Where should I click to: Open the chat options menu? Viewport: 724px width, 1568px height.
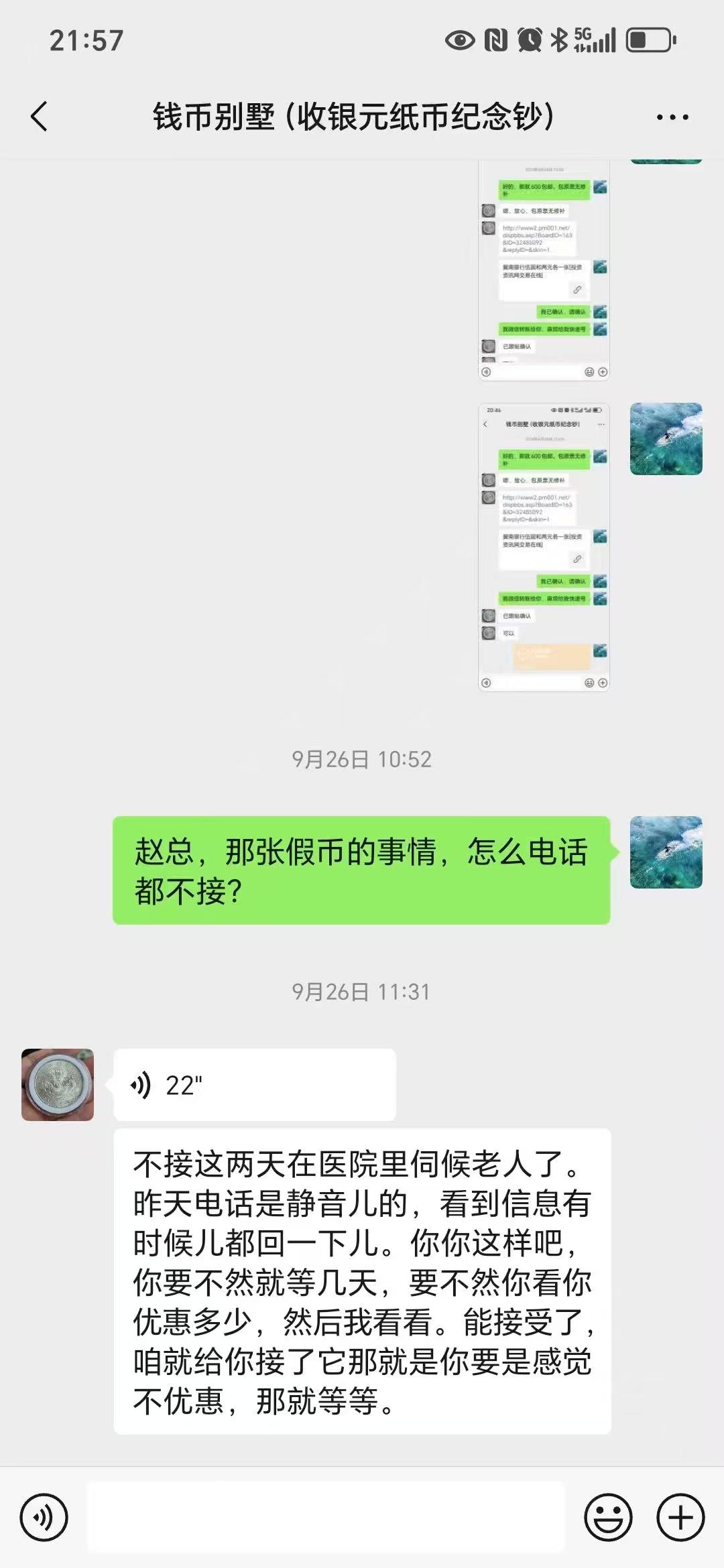(x=672, y=117)
